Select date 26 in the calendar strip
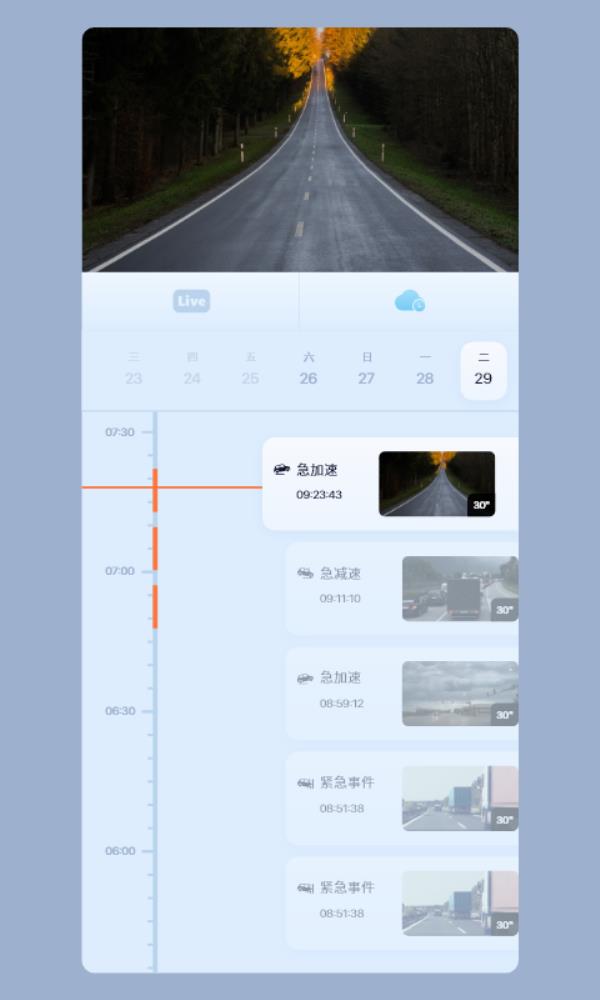The height and width of the screenshot is (1000, 600). (308, 370)
